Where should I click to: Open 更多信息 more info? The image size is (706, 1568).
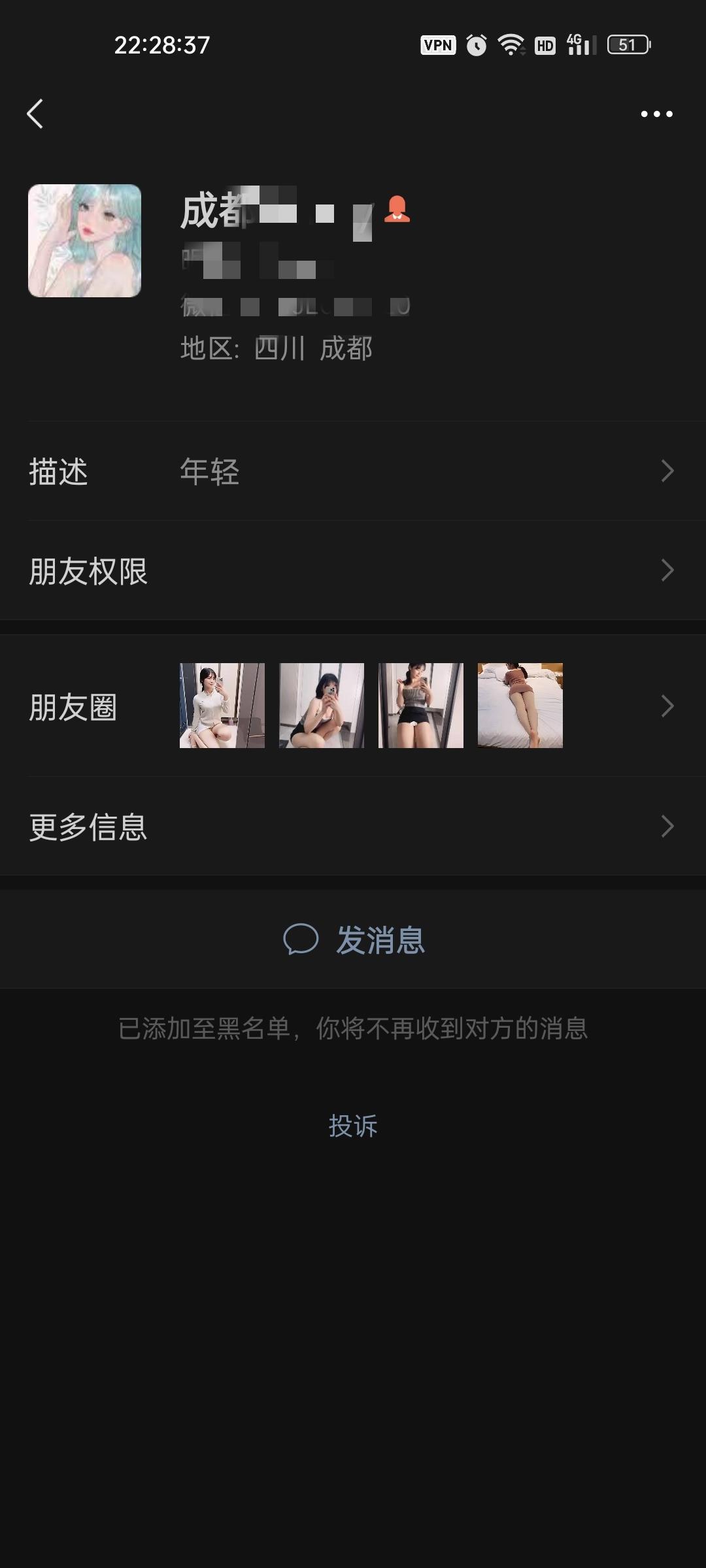click(353, 826)
